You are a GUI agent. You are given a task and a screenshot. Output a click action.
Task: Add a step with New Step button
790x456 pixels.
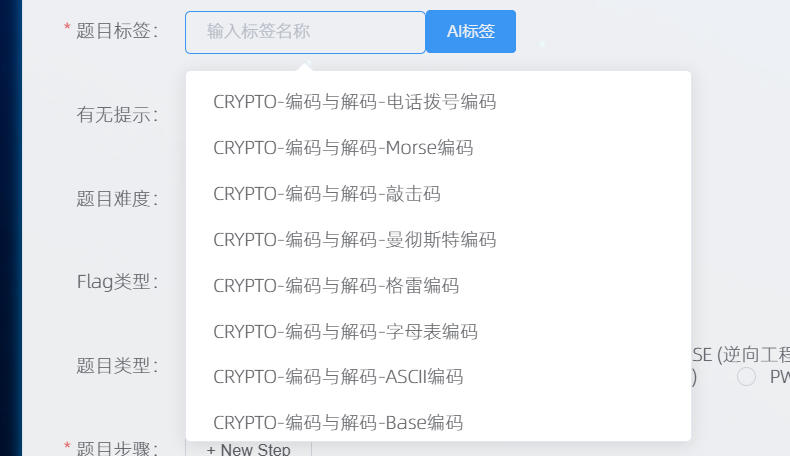coord(248,449)
